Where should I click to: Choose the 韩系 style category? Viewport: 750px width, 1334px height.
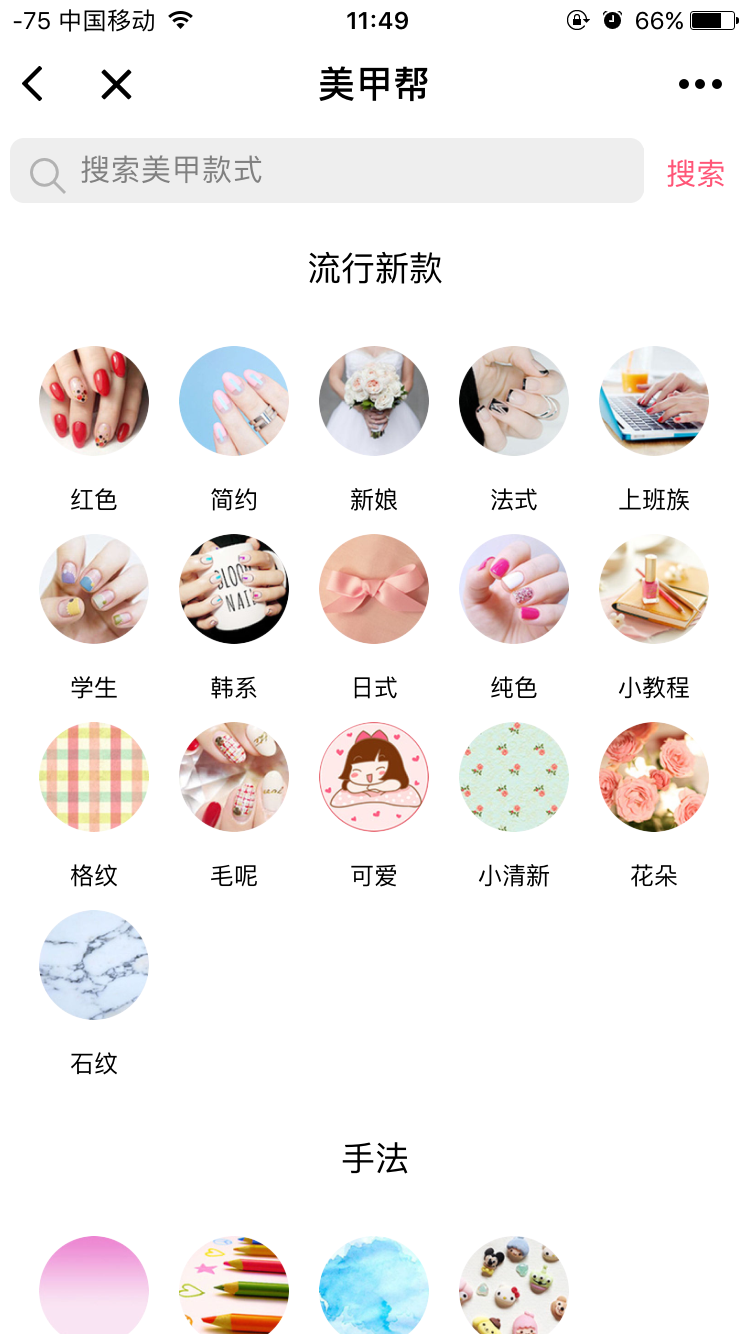[x=234, y=589]
